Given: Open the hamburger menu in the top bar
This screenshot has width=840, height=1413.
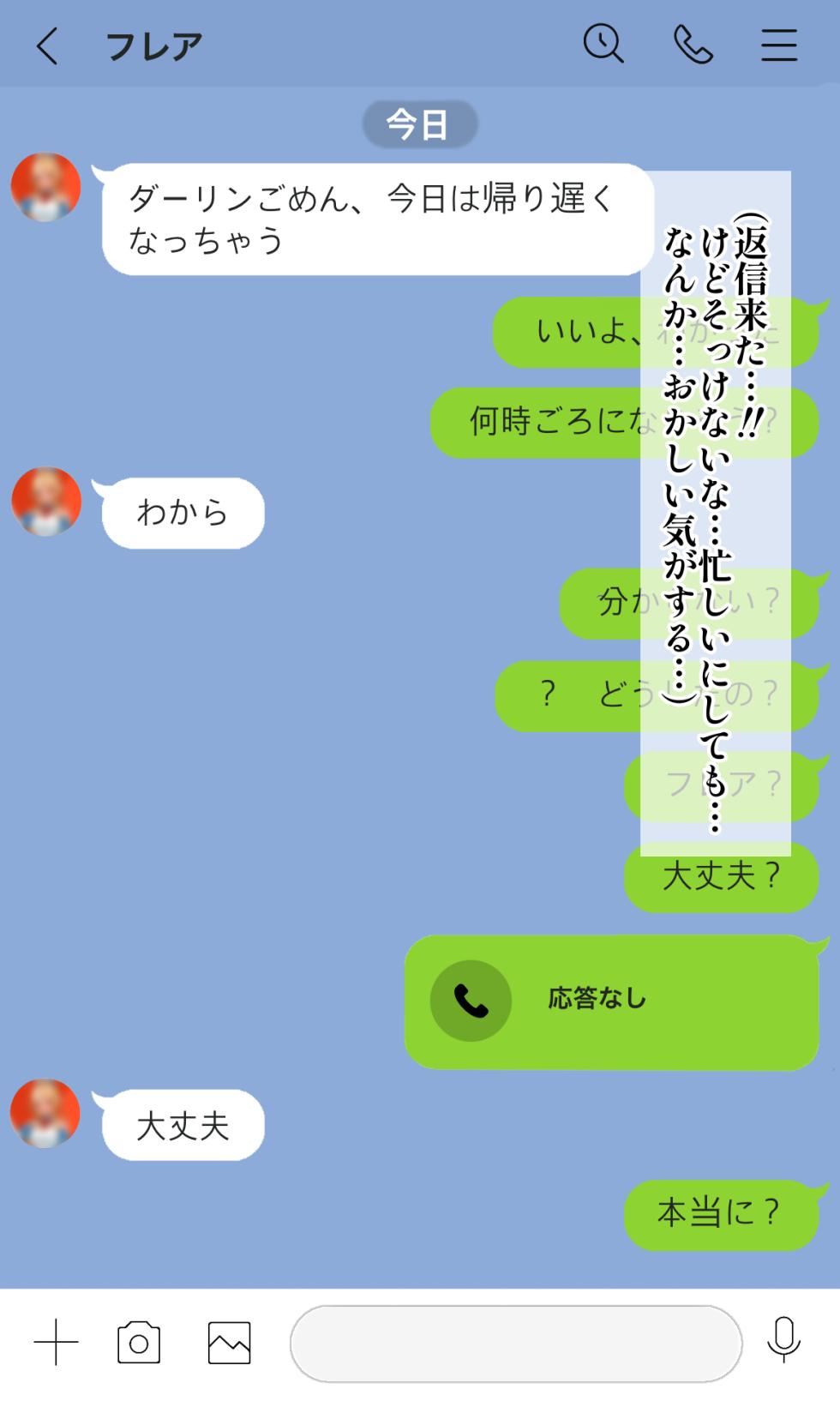Looking at the screenshot, I should [778, 45].
